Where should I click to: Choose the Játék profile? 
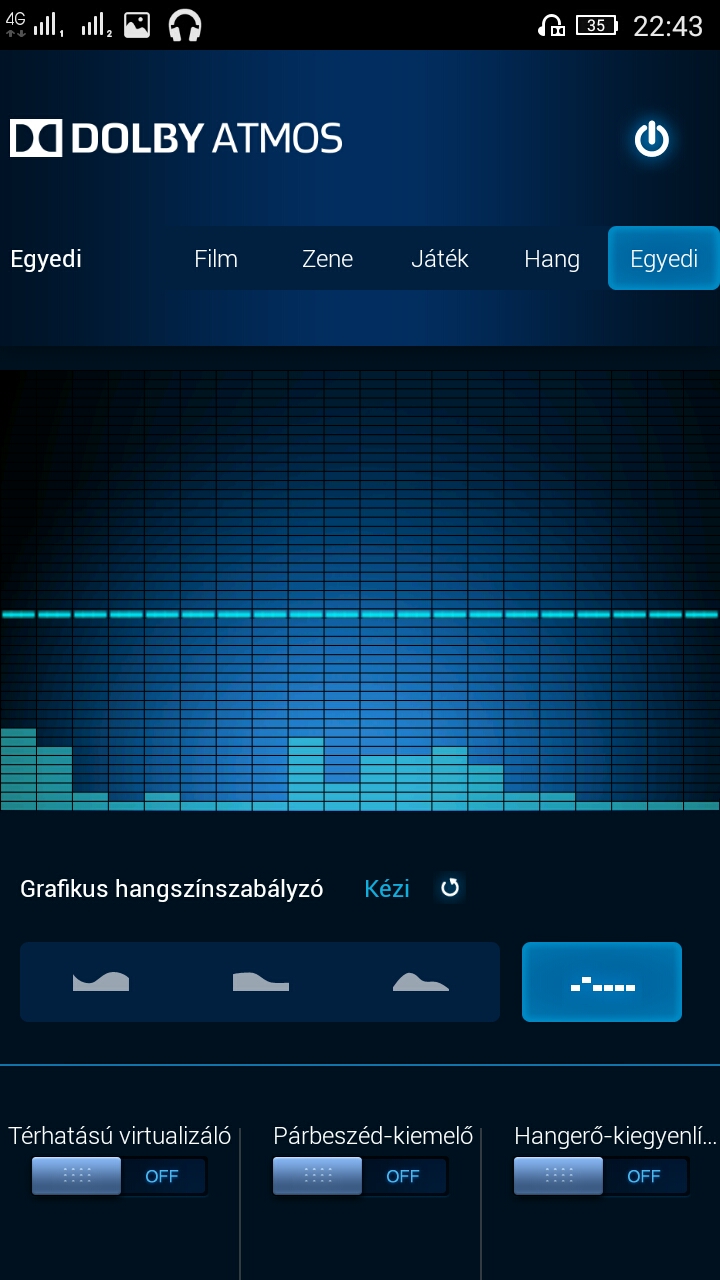pos(440,259)
